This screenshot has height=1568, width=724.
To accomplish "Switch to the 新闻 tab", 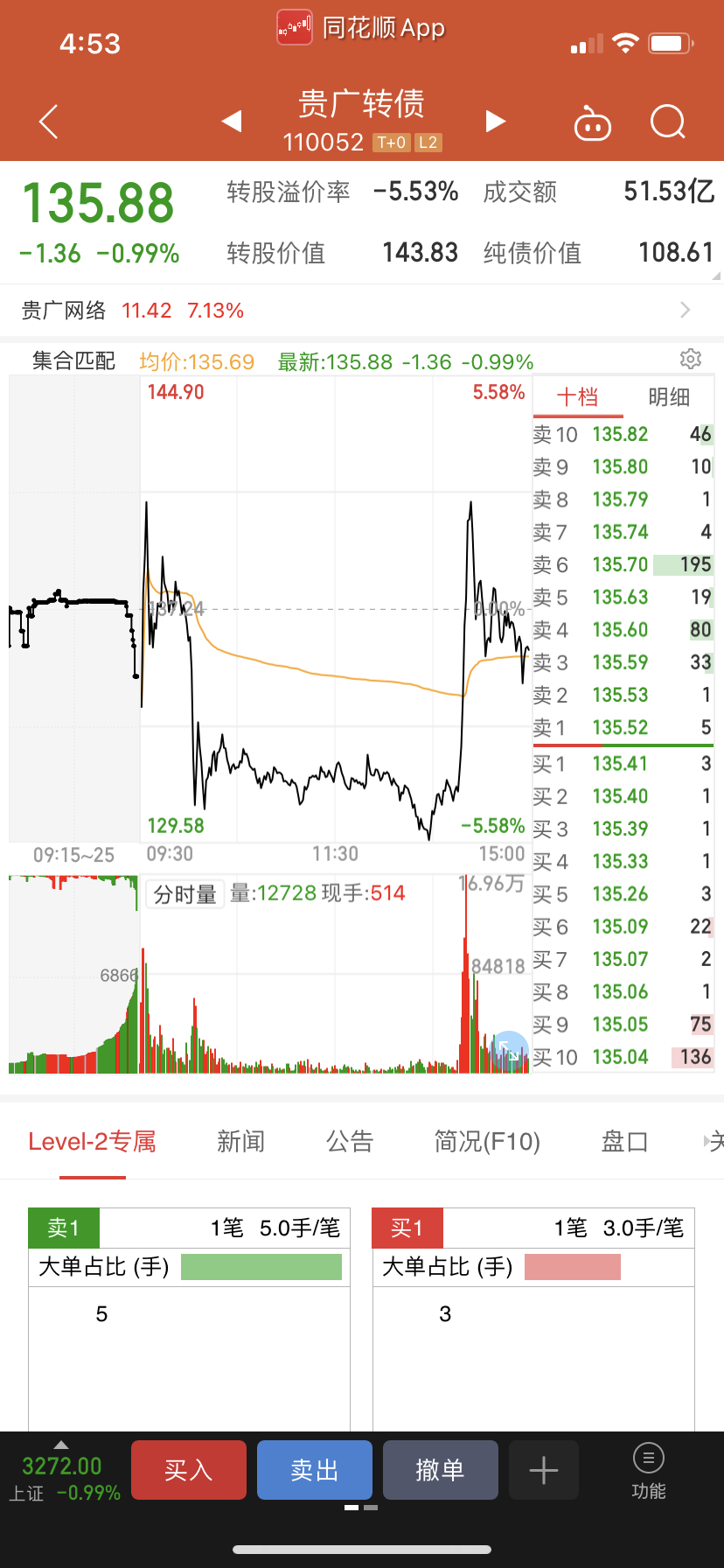I will pyautogui.click(x=240, y=1142).
